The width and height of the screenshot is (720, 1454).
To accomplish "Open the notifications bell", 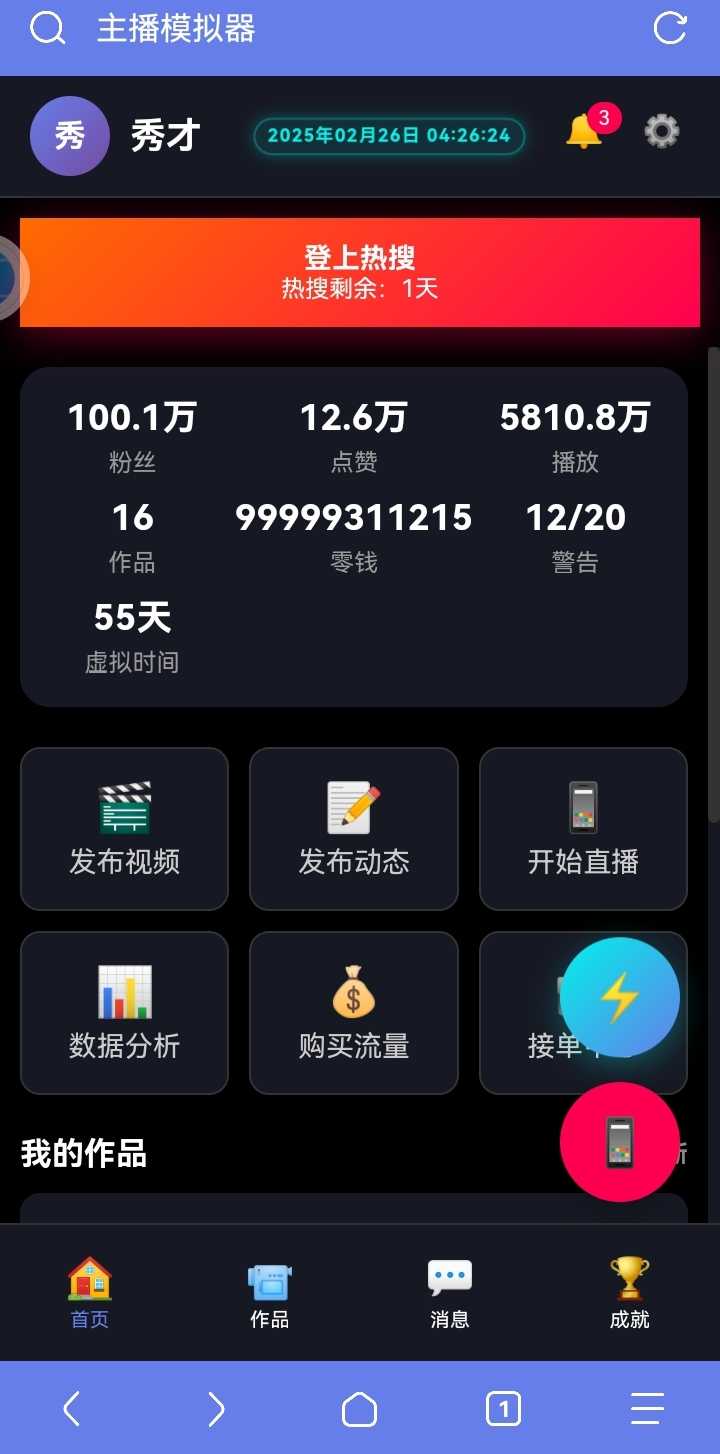I will pyautogui.click(x=585, y=132).
